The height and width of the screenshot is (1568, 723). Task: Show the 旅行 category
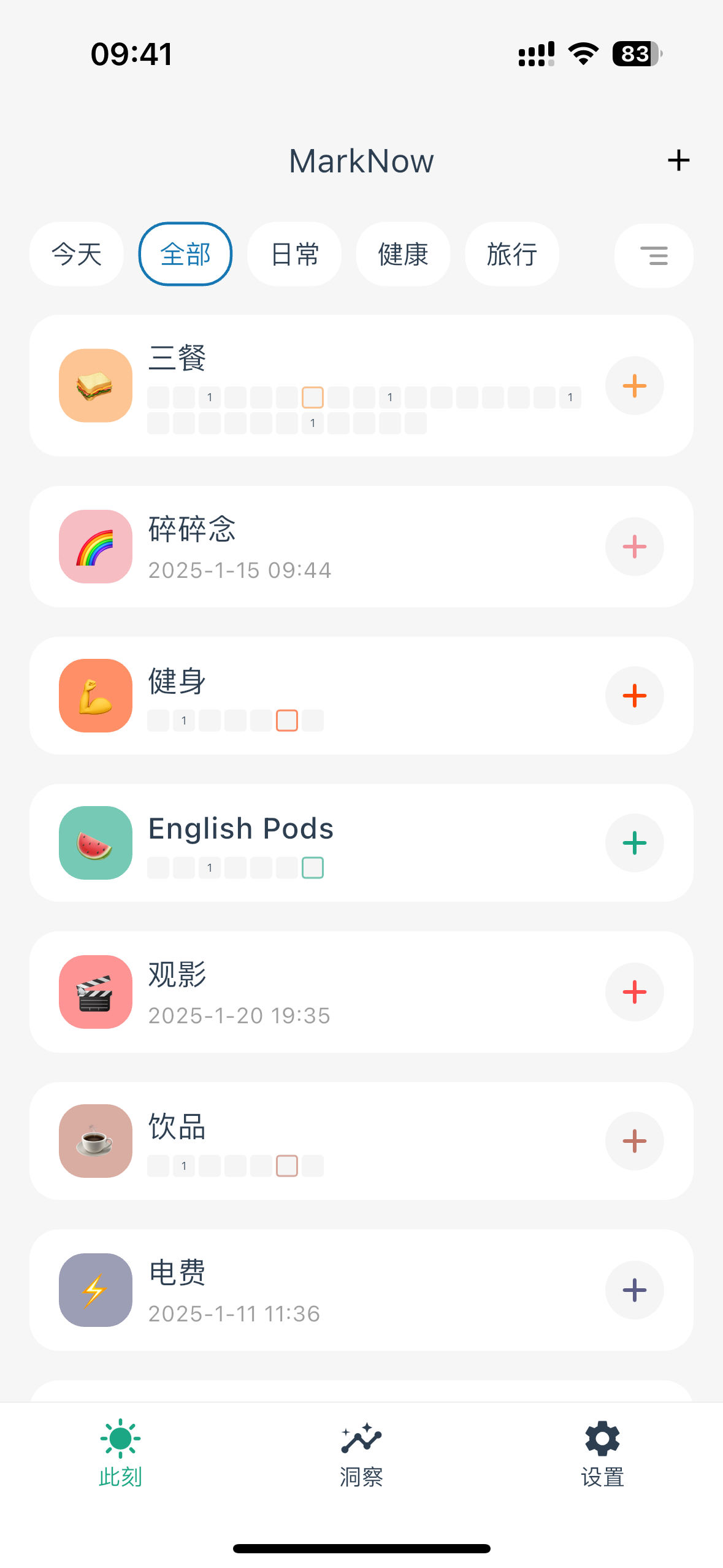(512, 254)
